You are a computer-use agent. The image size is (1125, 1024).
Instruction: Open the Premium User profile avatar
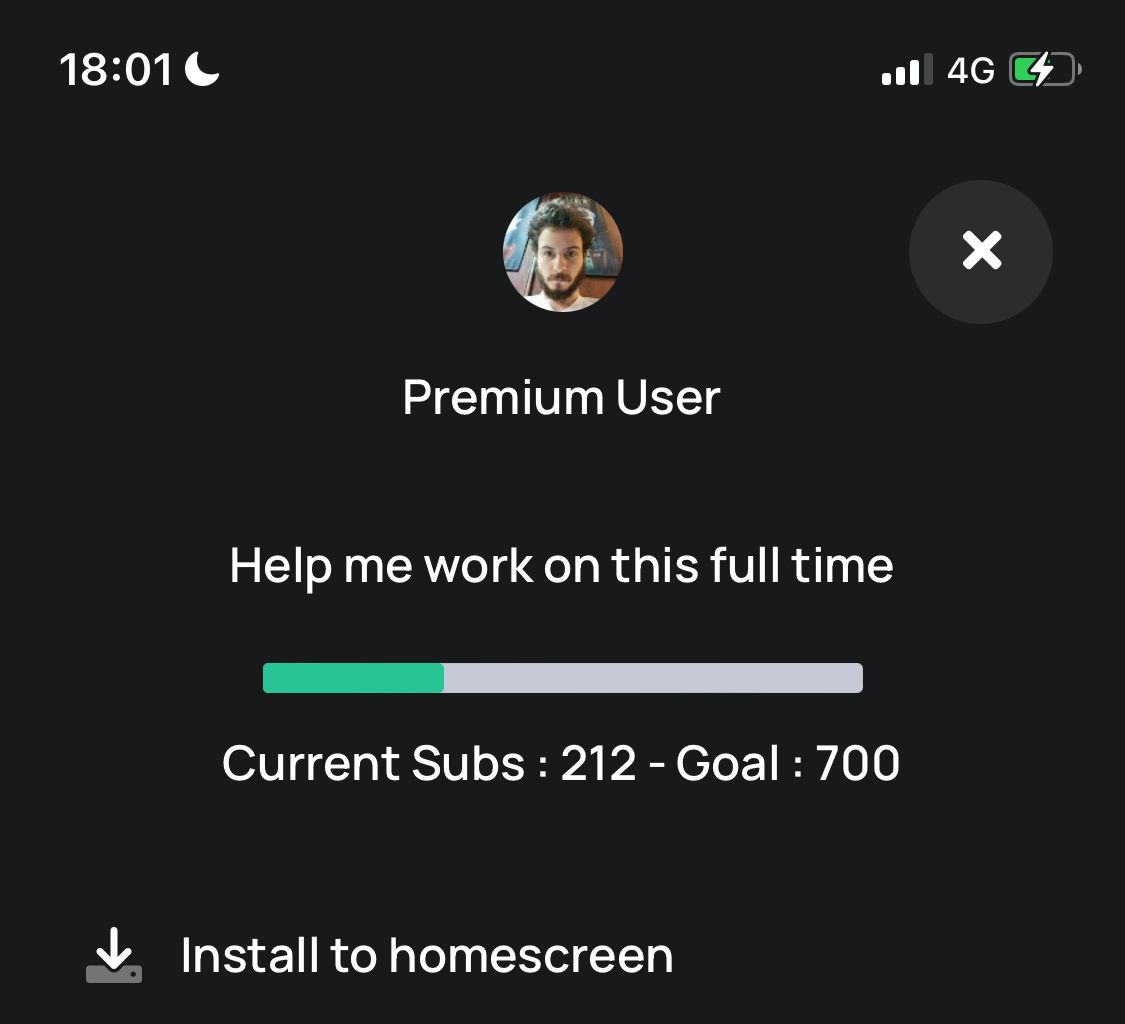562,251
